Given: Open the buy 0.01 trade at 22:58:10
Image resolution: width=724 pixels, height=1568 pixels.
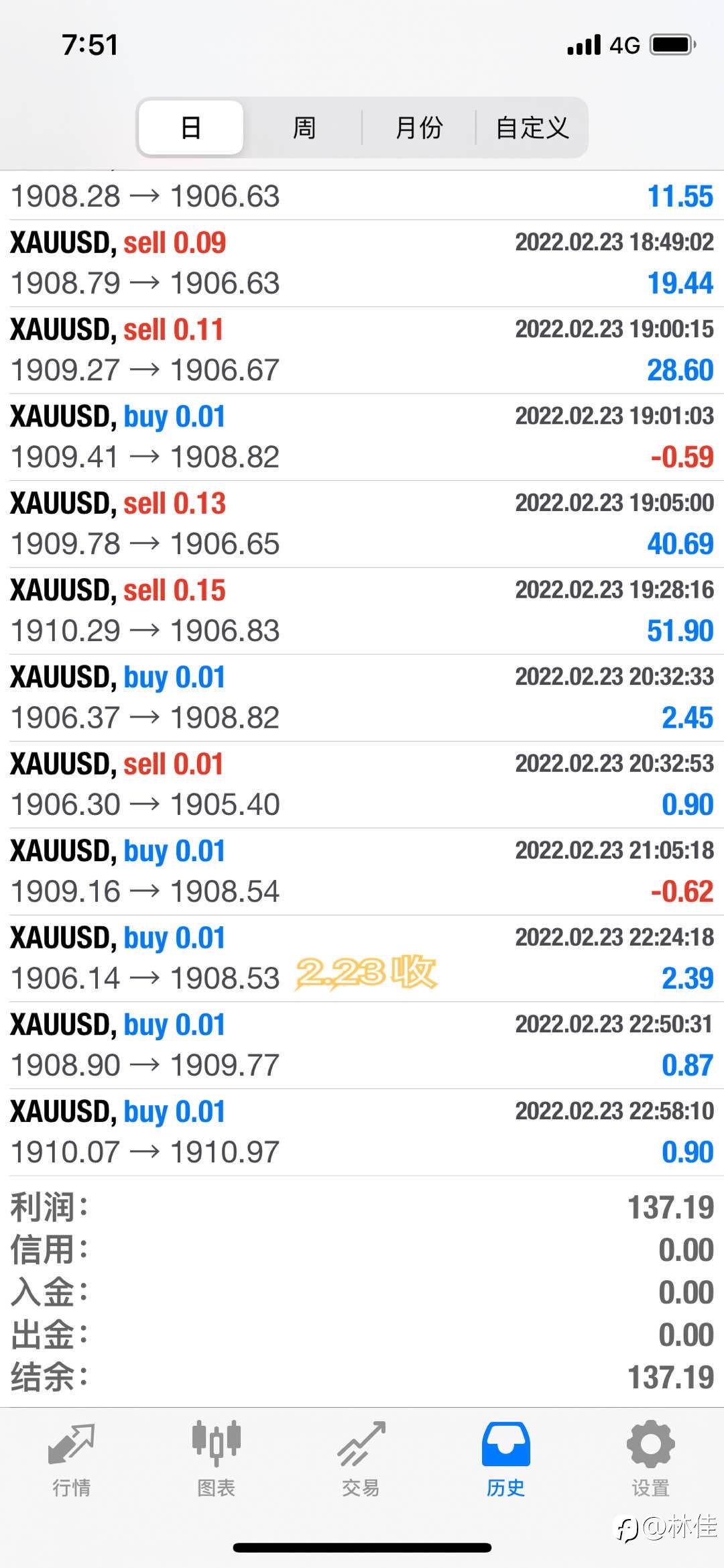Looking at the screenshot, I should (x=362, y=1132).
